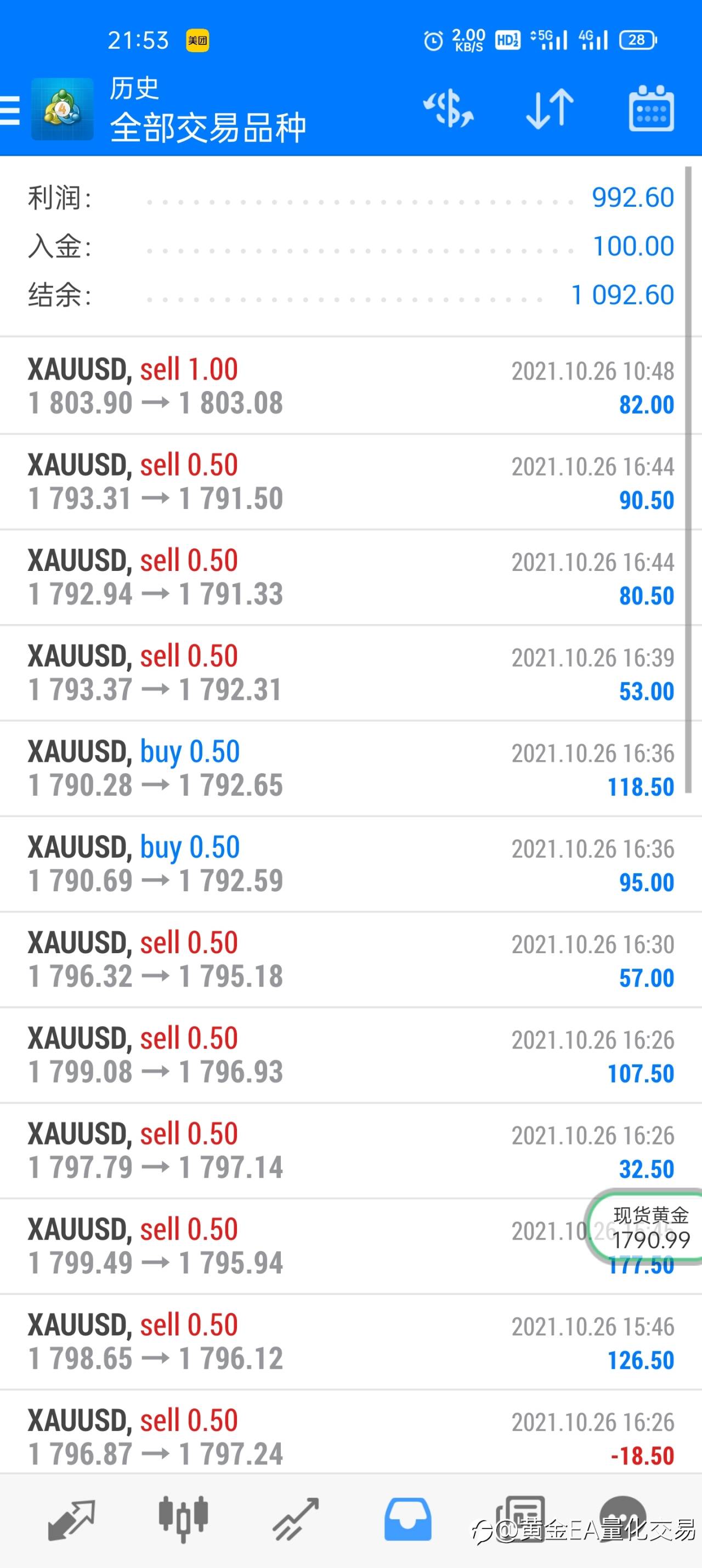Switch to the Trade tab

coord(296,1519)
